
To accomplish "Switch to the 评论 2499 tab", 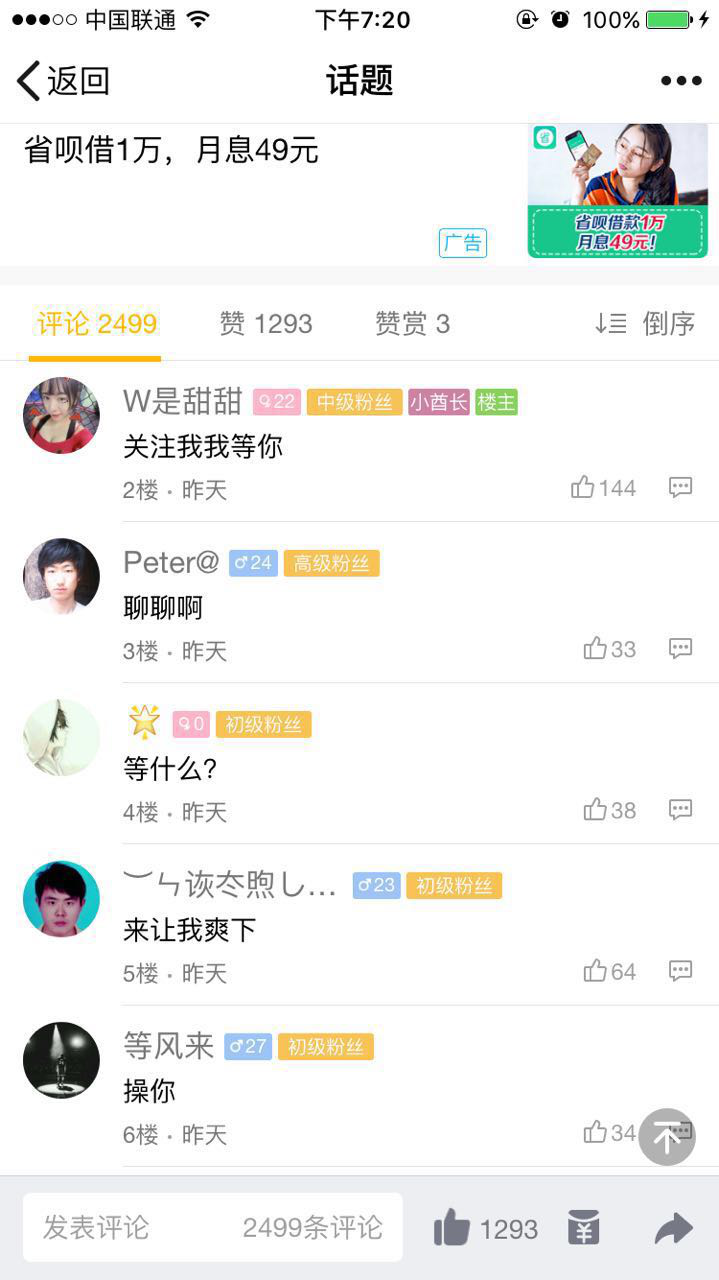I will click(96, 324).
